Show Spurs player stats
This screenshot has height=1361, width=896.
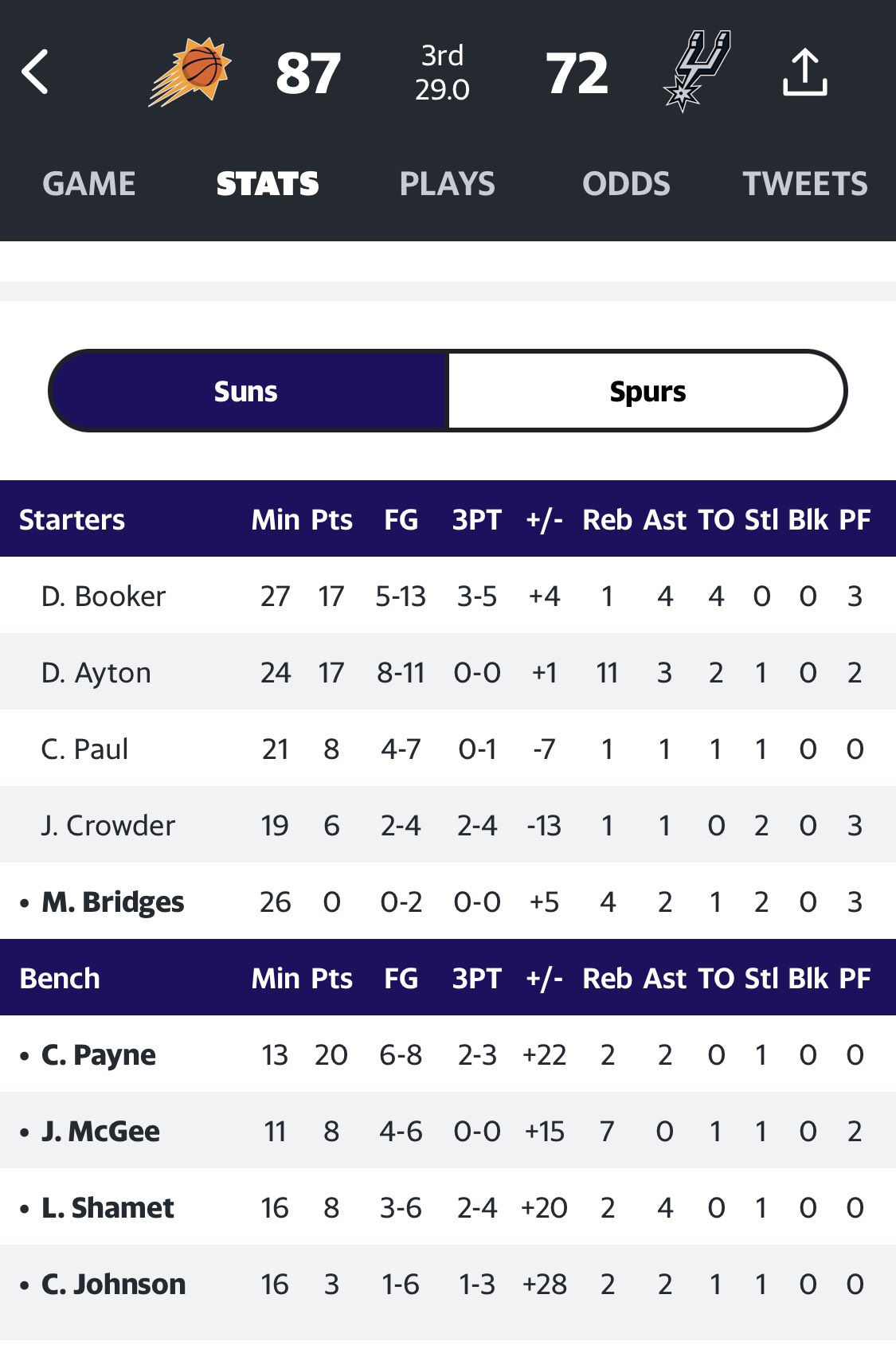[x=647, y=391]
